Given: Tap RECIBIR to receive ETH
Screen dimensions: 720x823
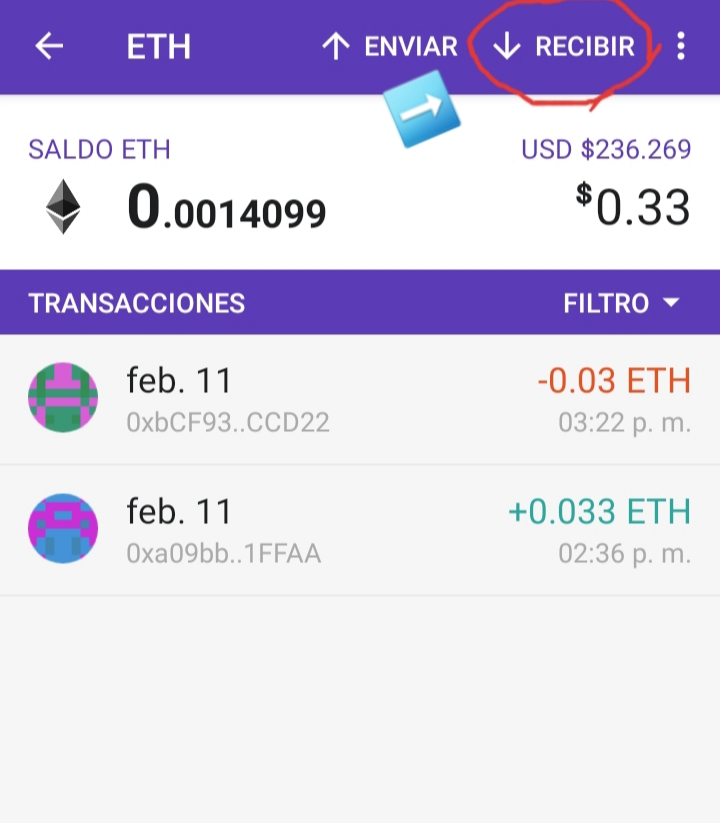Looking at the screenshot, I should tap(566, 47).
